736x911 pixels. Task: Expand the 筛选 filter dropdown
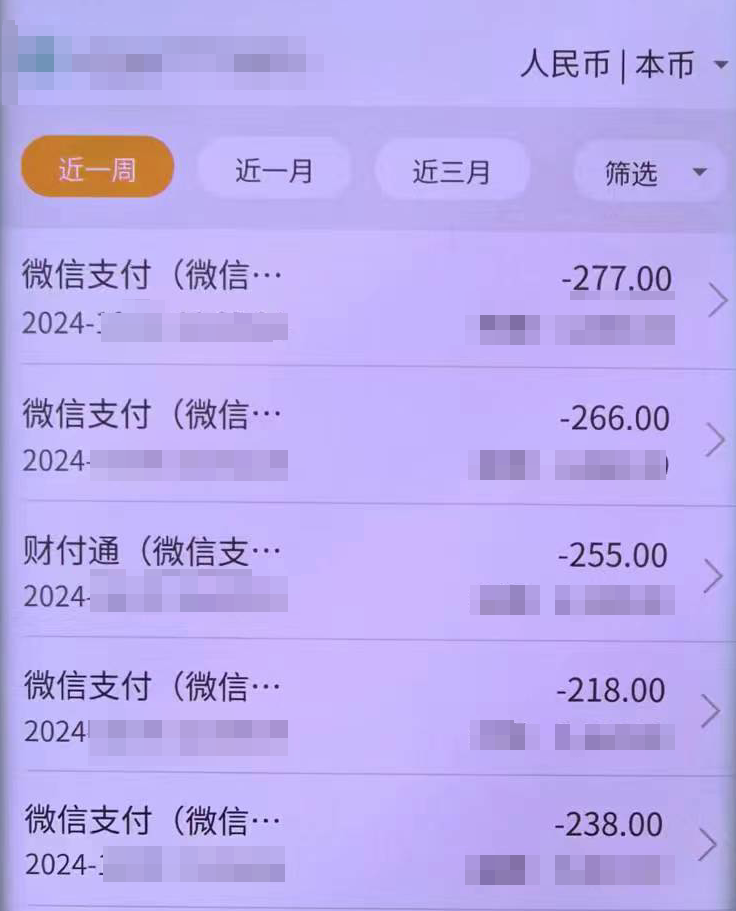point(648,173)
